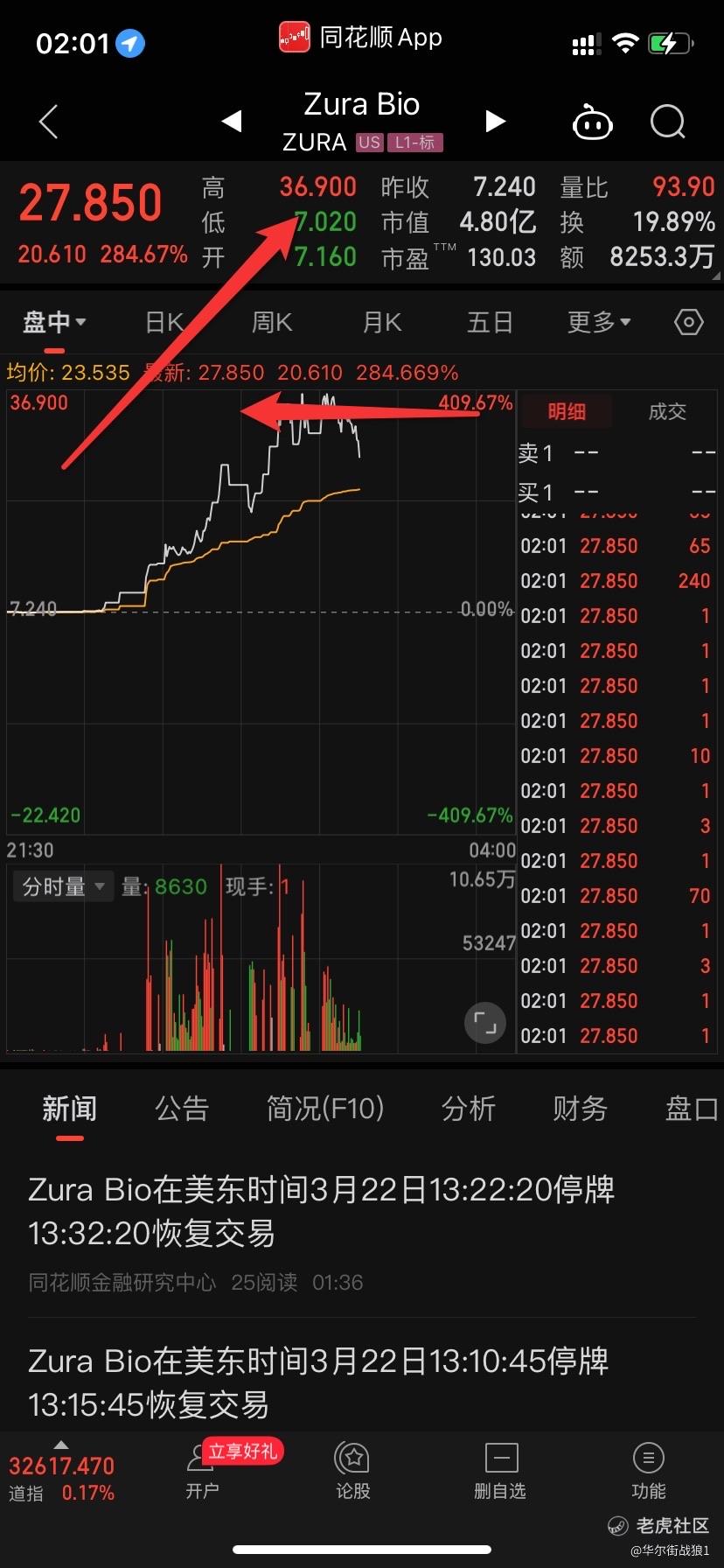Switch to the 成交 list
Viewport: 724px width, 1568px height.
pyautogui.click(x=667, y=411)
